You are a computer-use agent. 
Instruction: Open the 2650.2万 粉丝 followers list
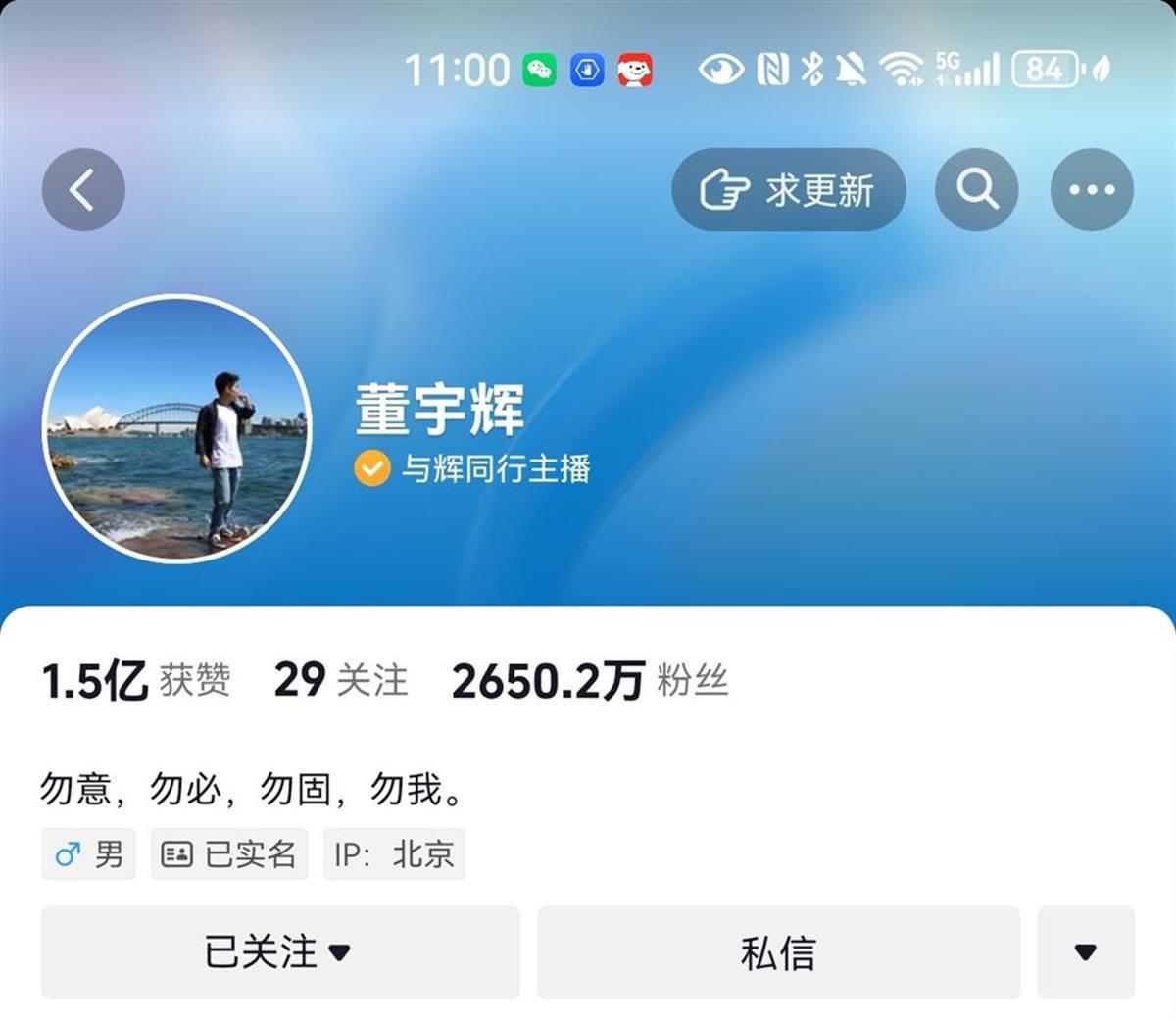pyautogui.click(x=589, y=680)
